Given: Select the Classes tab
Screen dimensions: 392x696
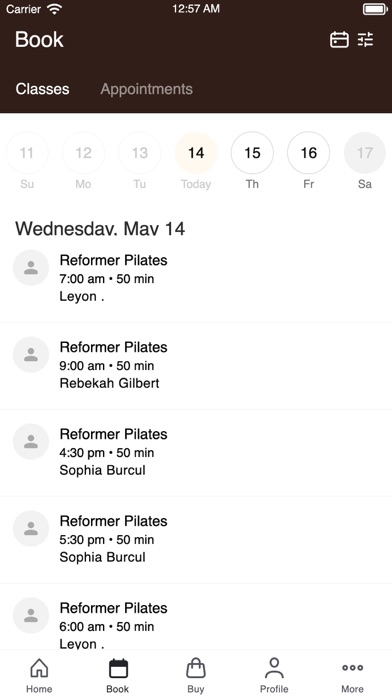Looking at the screenshot, I should [42, 89].
